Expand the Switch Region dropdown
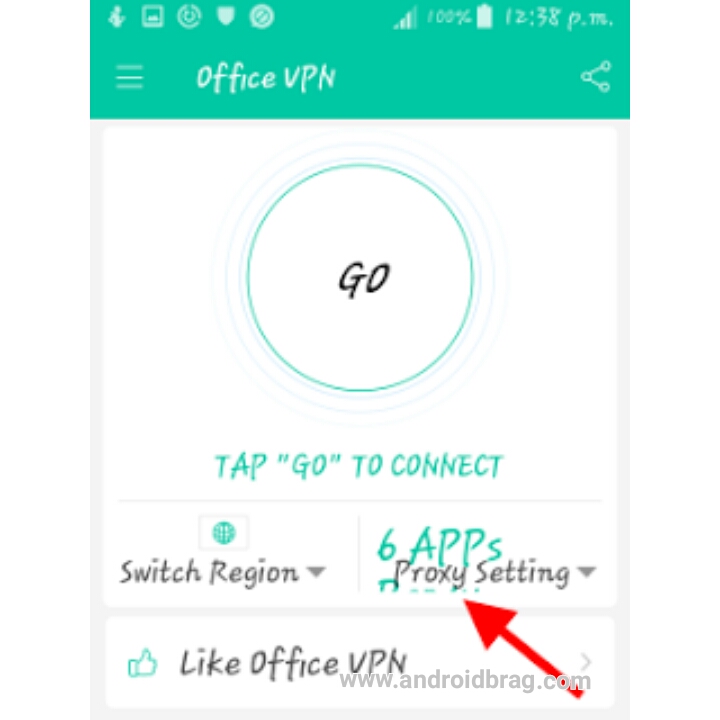 coord(222,572)
